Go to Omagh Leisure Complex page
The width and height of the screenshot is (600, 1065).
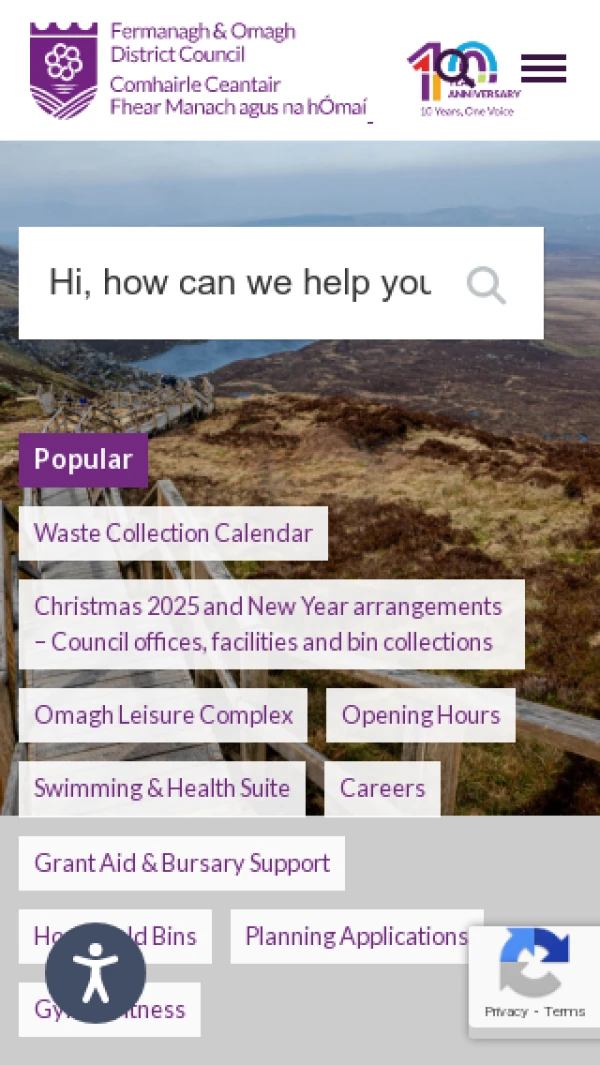coord(163,715)
